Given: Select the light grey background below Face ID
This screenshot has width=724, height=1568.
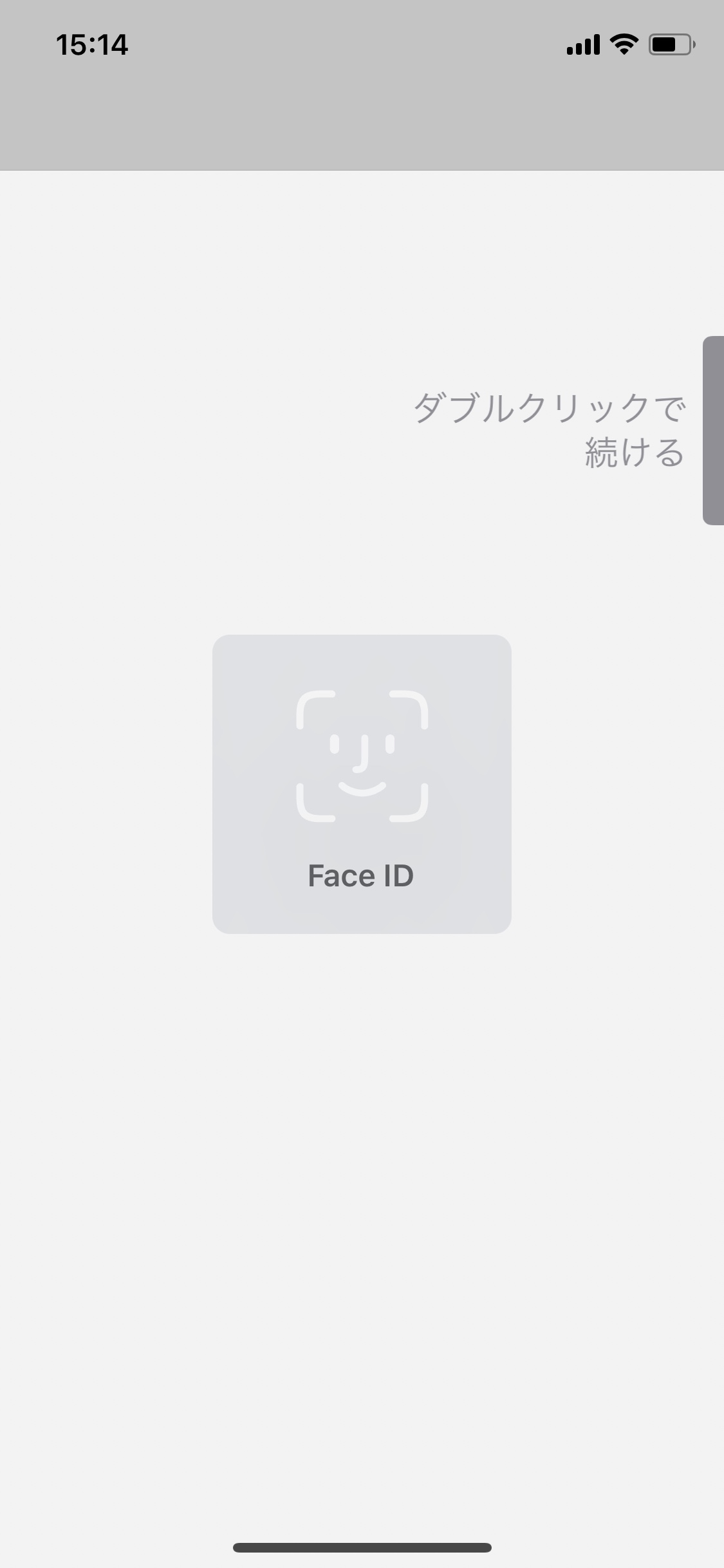Looking at the screenshot, I should tap(362, 1159).
